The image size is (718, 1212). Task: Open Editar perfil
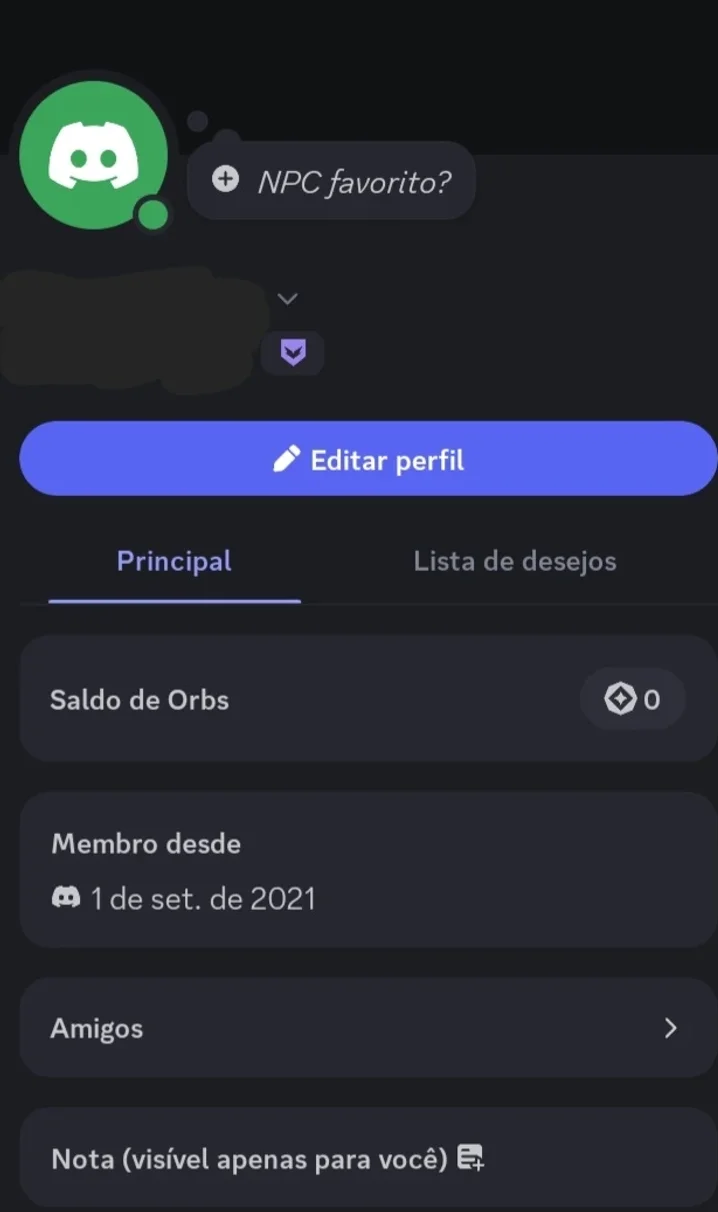click(x=368, y=459)
